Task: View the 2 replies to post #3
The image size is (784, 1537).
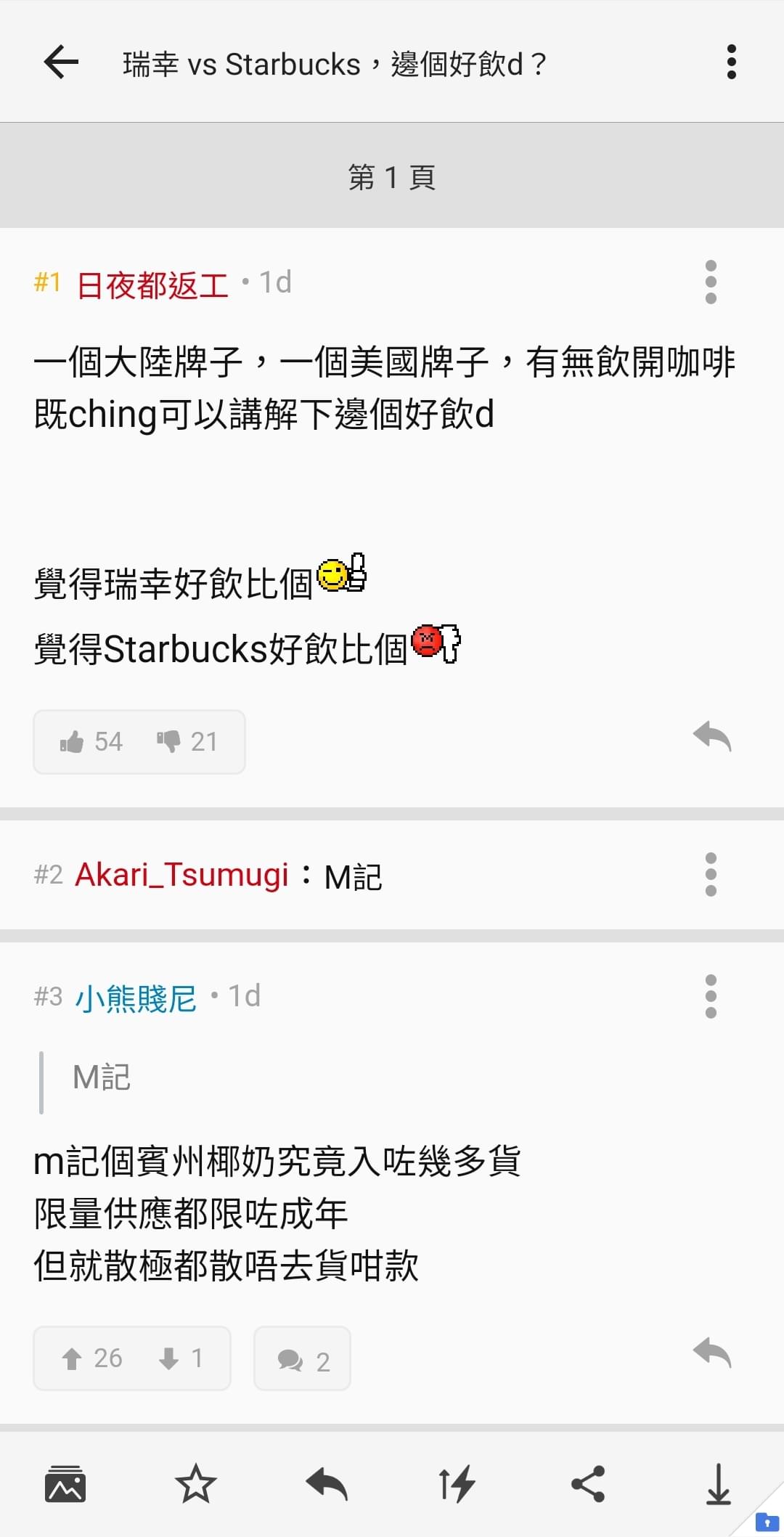Action: 303,1358
